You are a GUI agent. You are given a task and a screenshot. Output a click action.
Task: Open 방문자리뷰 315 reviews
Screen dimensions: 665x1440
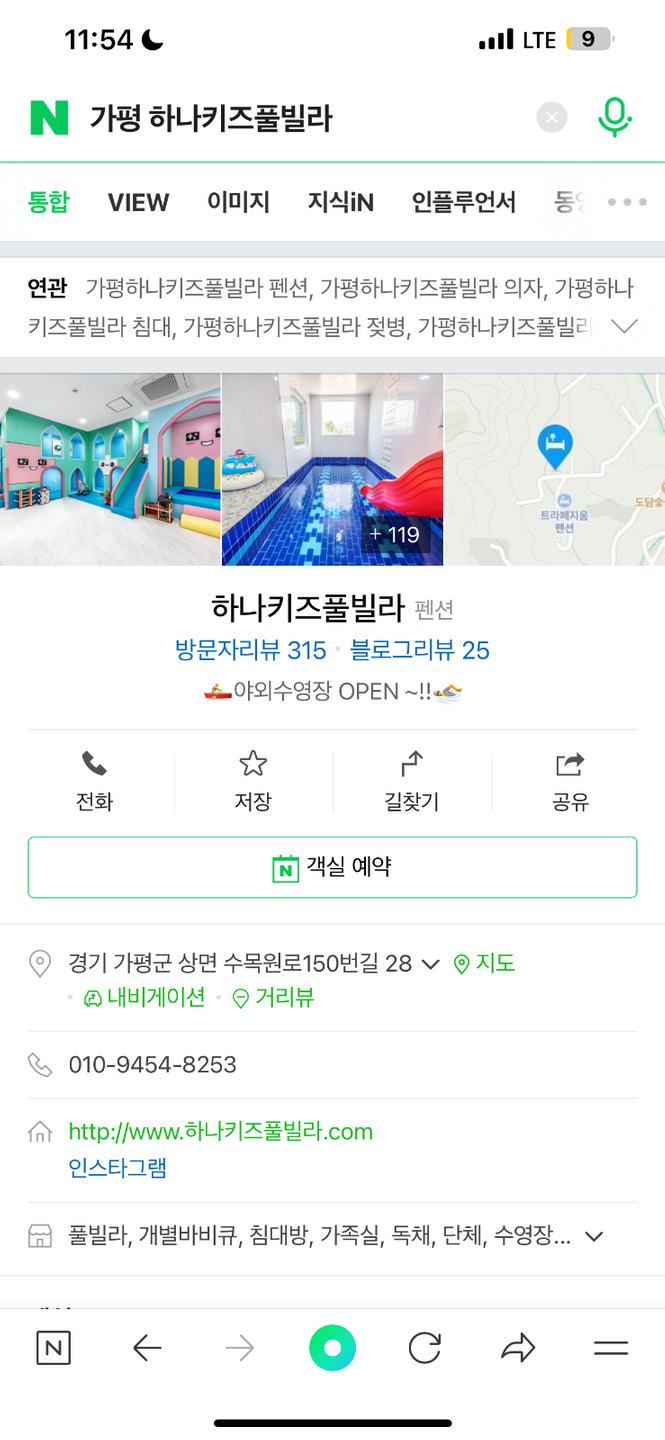click(250, 651)
